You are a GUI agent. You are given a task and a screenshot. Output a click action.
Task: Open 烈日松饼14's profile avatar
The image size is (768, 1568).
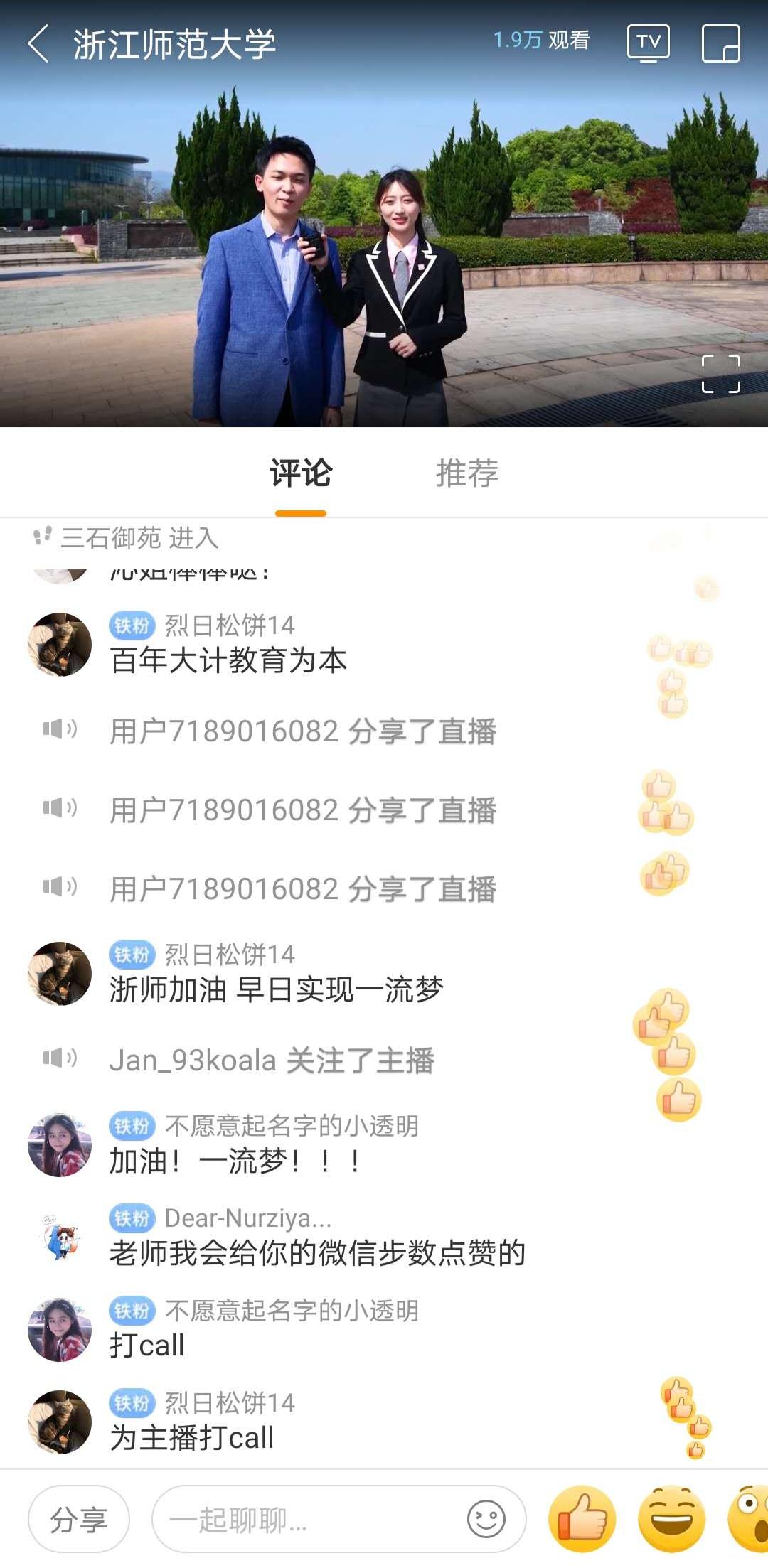coord(60,644)
